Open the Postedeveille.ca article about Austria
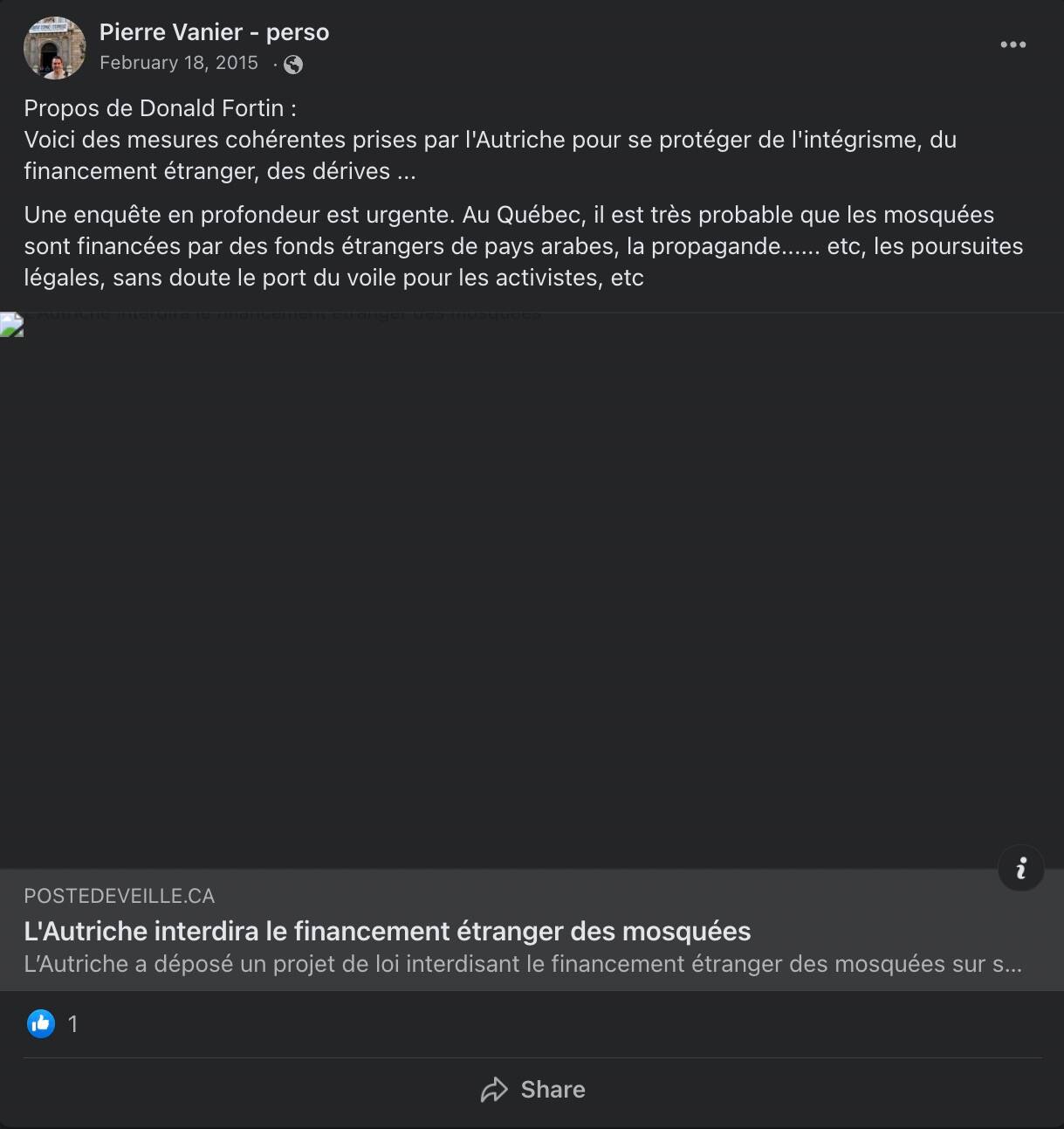Image resolution: width=1064 pixels, height=1129 pixels. coord(388,931)
